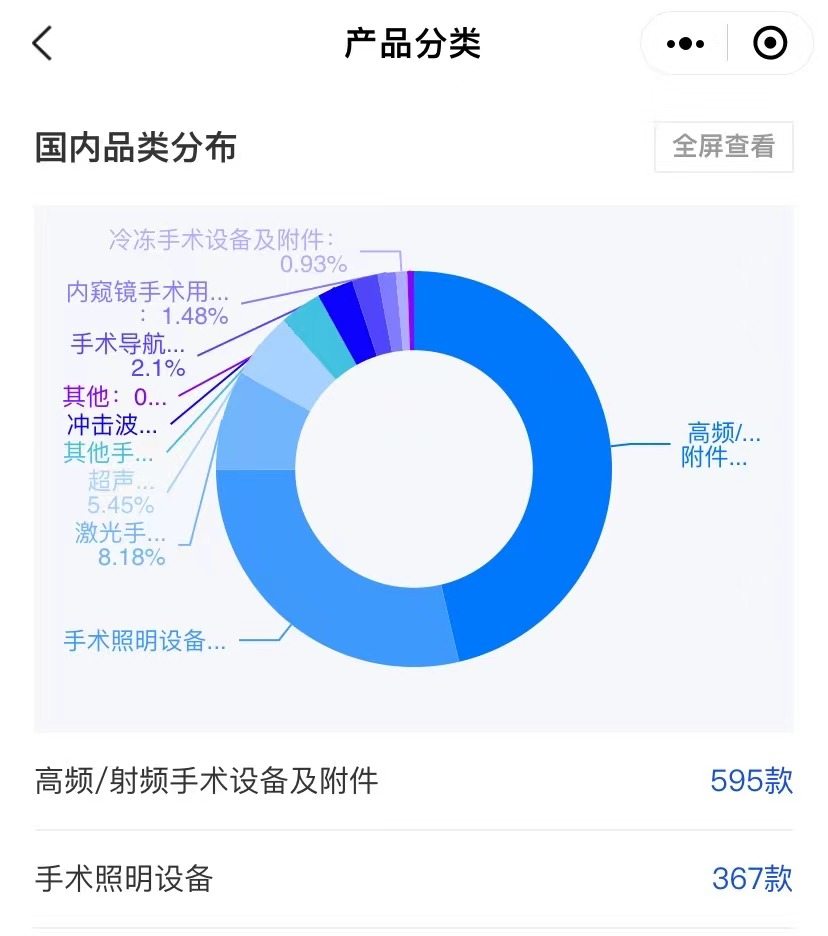Open the 高频/射频手术设备及附件 595款 row
The image size is (828, 936).
413,781
